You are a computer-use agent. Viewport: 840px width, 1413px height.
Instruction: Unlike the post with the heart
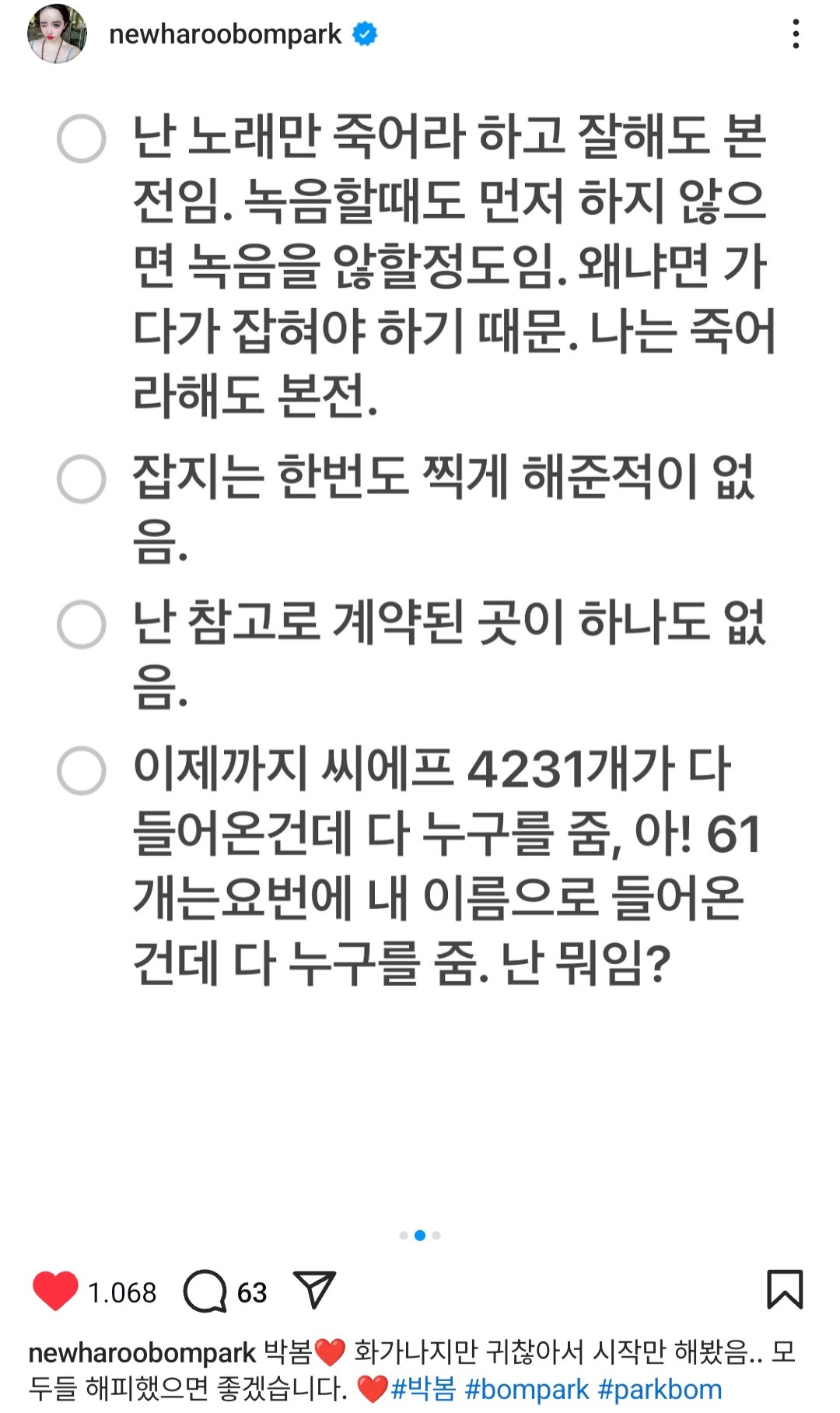pos(55,1291)
